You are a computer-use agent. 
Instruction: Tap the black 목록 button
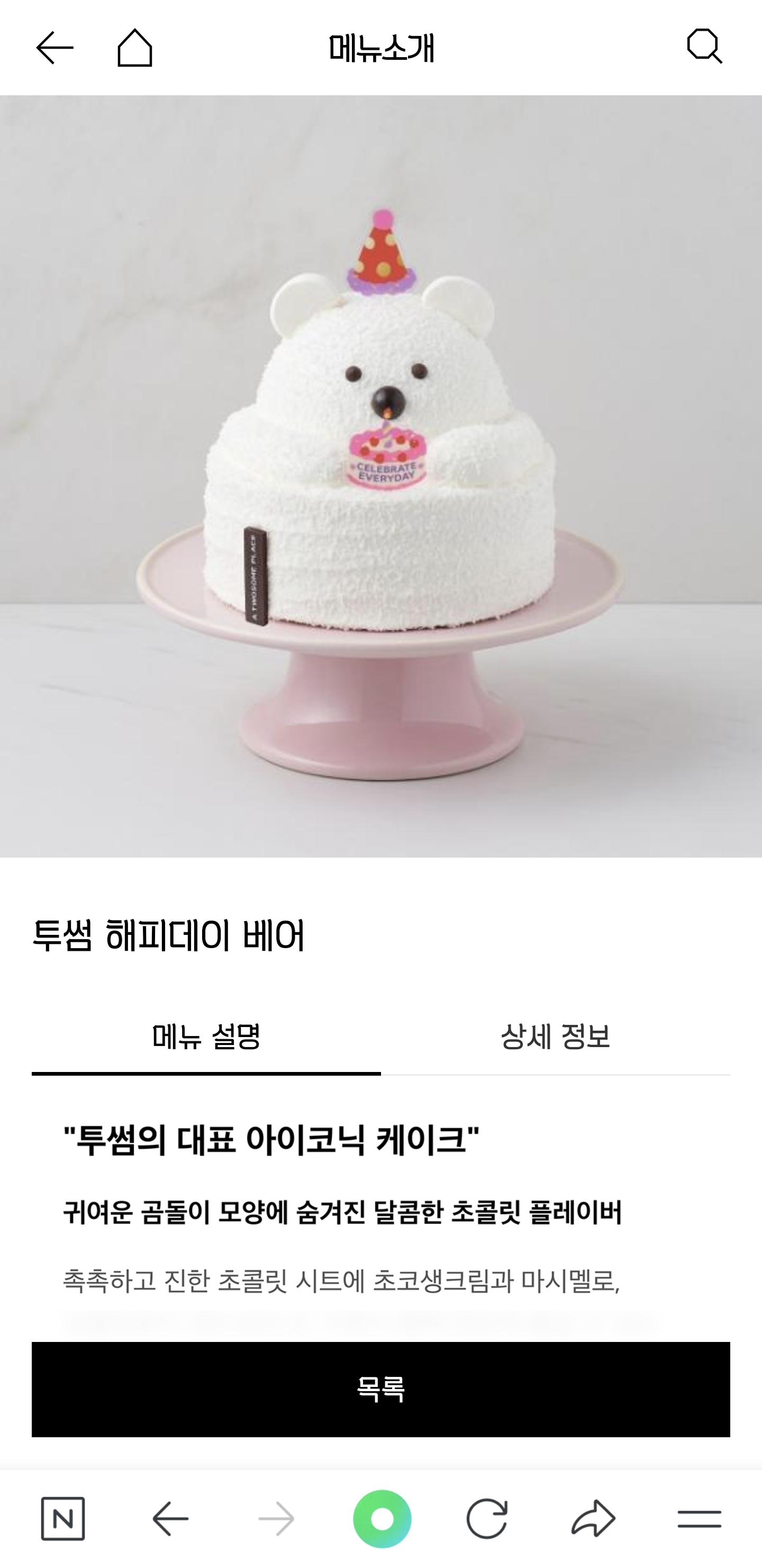point(381,1389)
